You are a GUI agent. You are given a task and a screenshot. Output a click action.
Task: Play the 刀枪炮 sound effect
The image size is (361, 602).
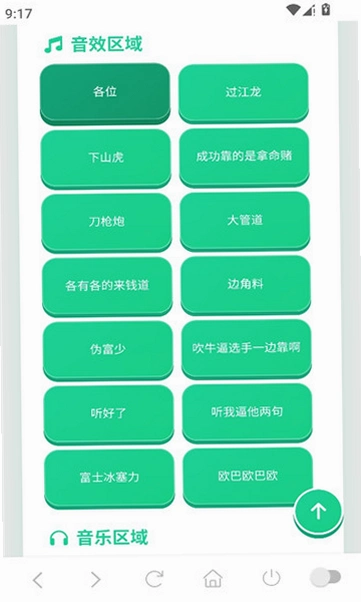pyautogui.click(x=106, y=223)
